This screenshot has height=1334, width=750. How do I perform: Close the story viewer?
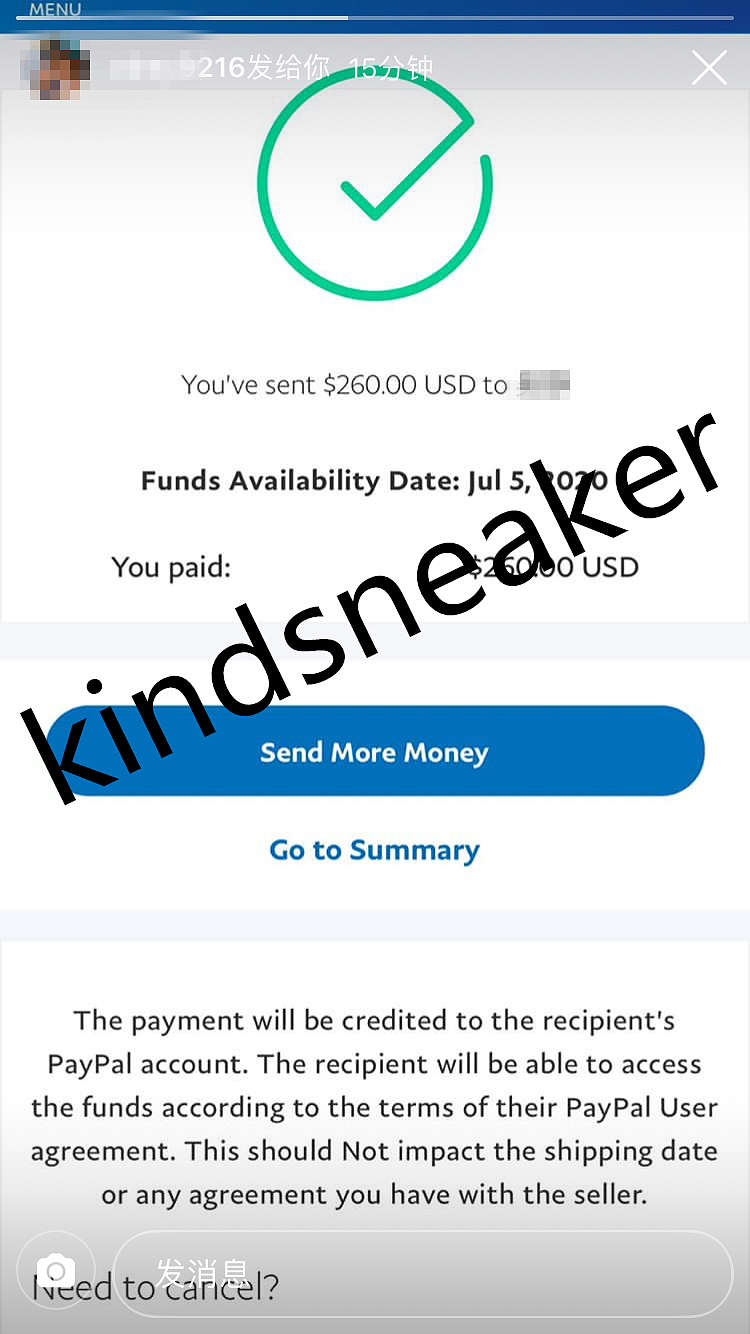coord(709,68)
